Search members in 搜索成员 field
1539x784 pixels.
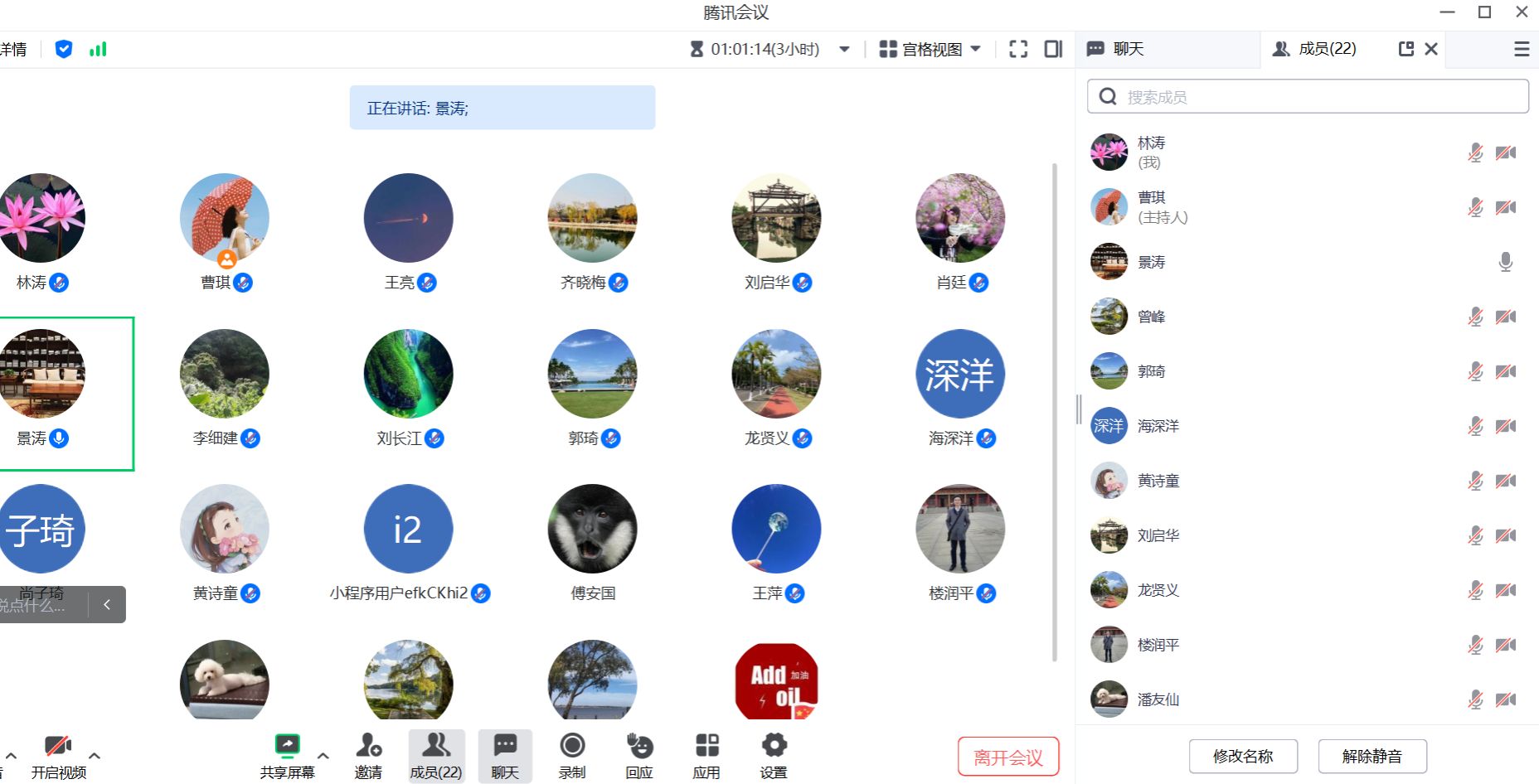(x=1318, y=97)
